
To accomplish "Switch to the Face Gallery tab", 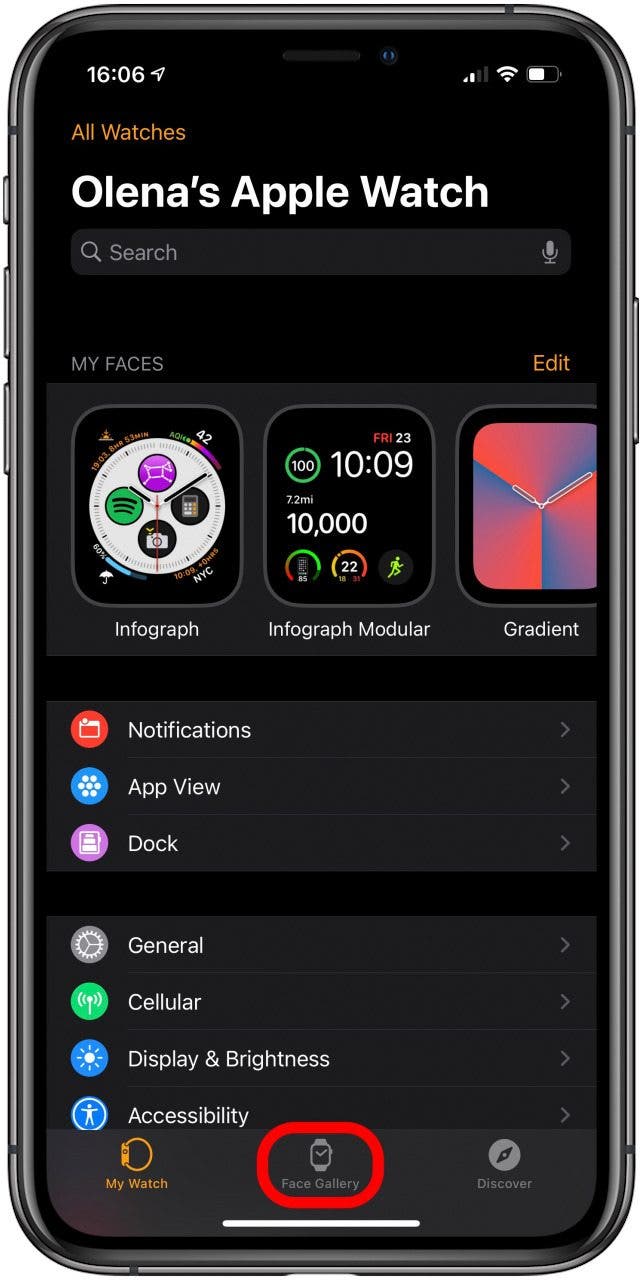I will [x=320, y=1165].
